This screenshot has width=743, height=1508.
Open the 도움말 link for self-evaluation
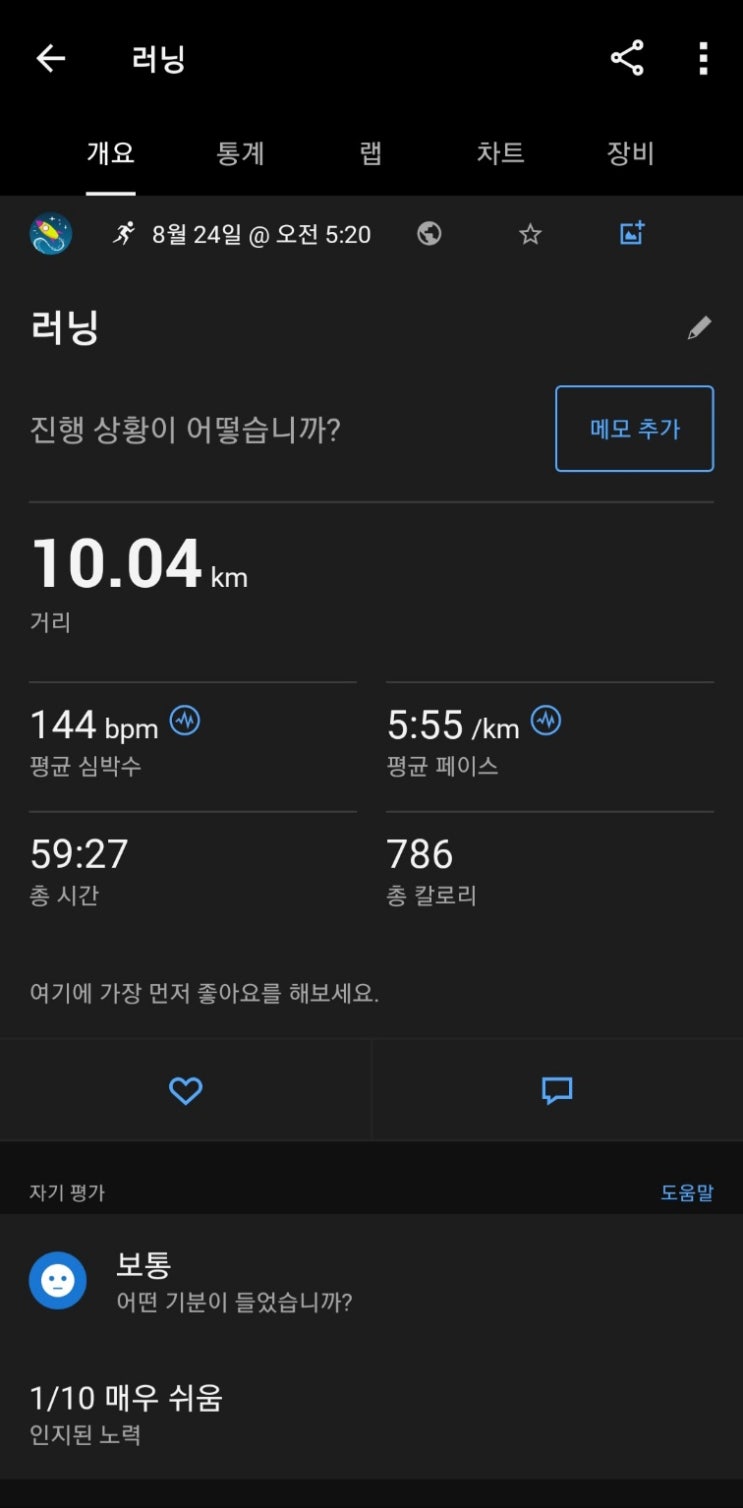[687, 1192]
